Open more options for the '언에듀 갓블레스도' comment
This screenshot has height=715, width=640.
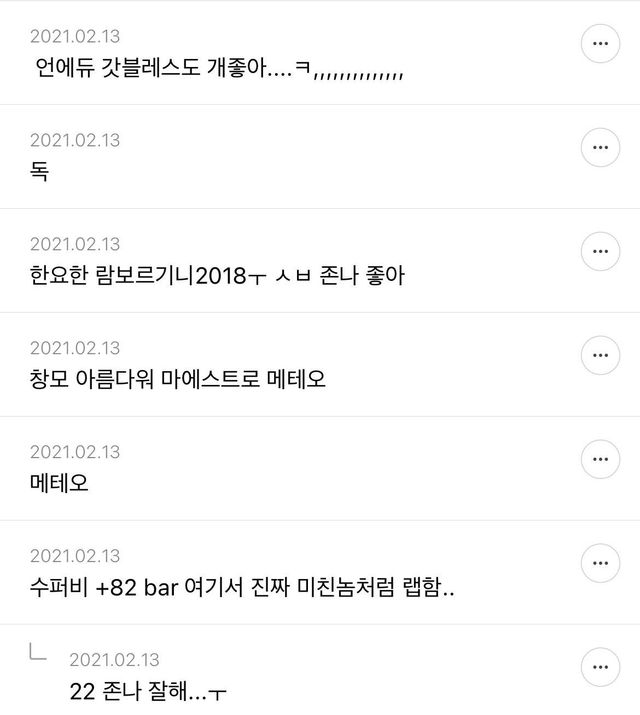[x=600, y=44]
